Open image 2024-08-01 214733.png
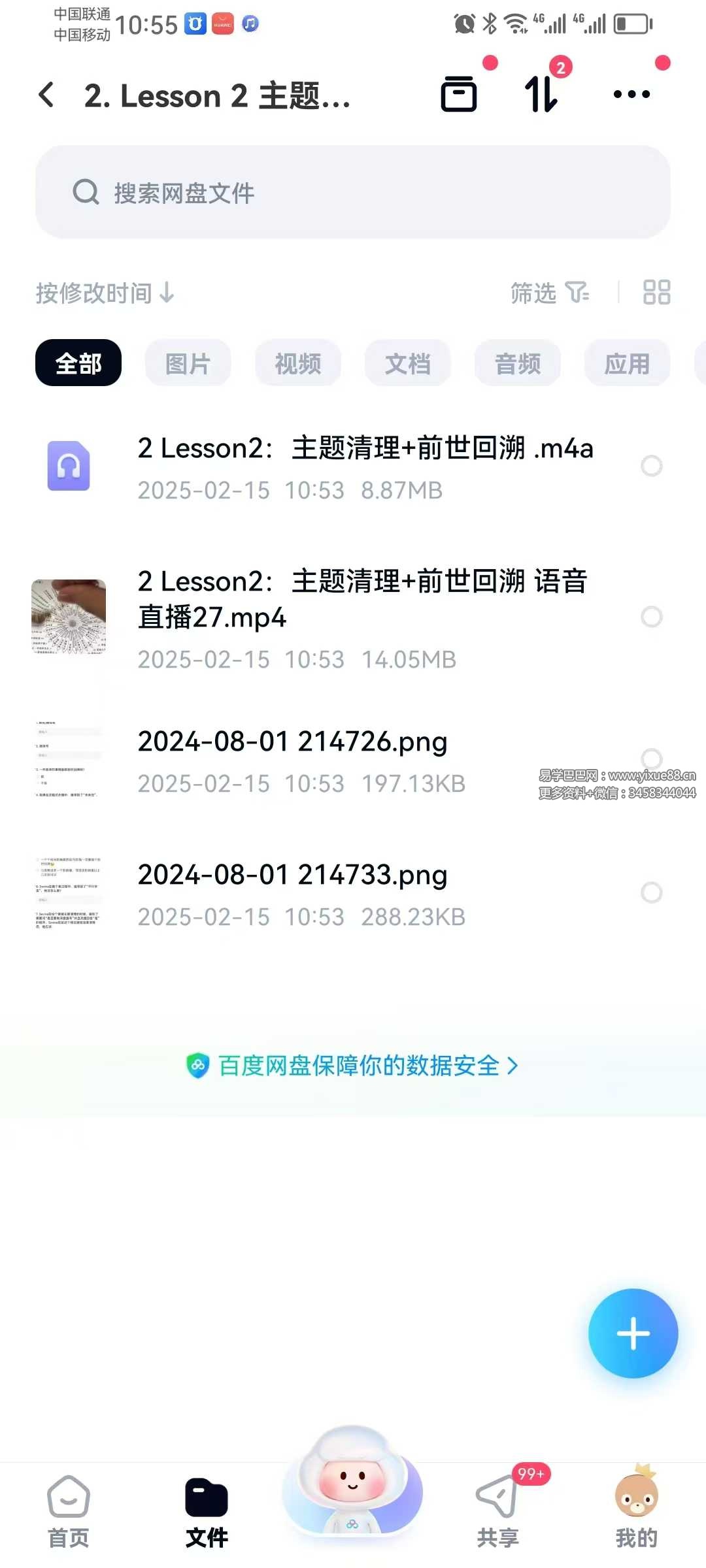 click(292, 892)
